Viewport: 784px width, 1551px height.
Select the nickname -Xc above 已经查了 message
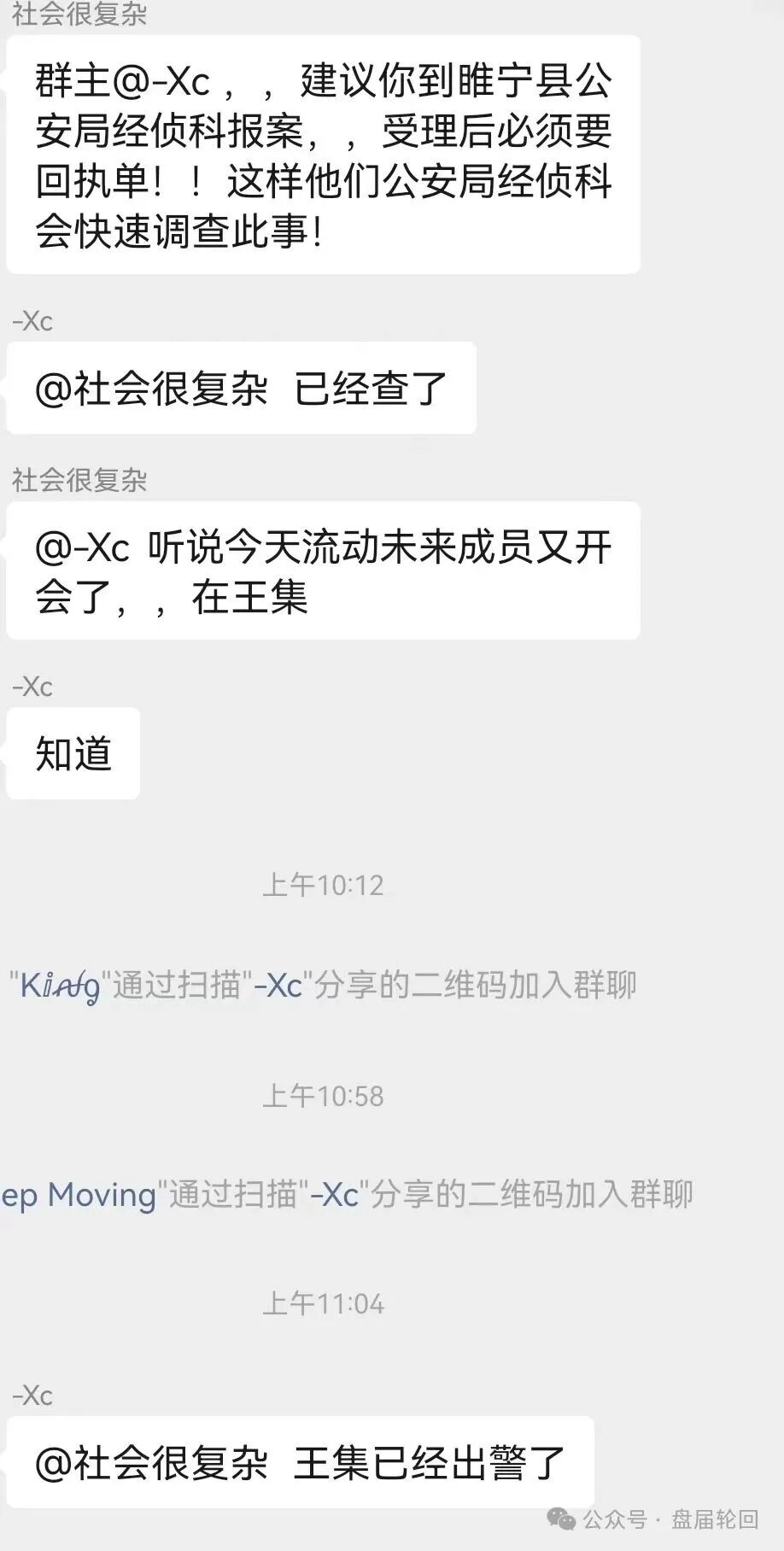[x=32, y=322]
